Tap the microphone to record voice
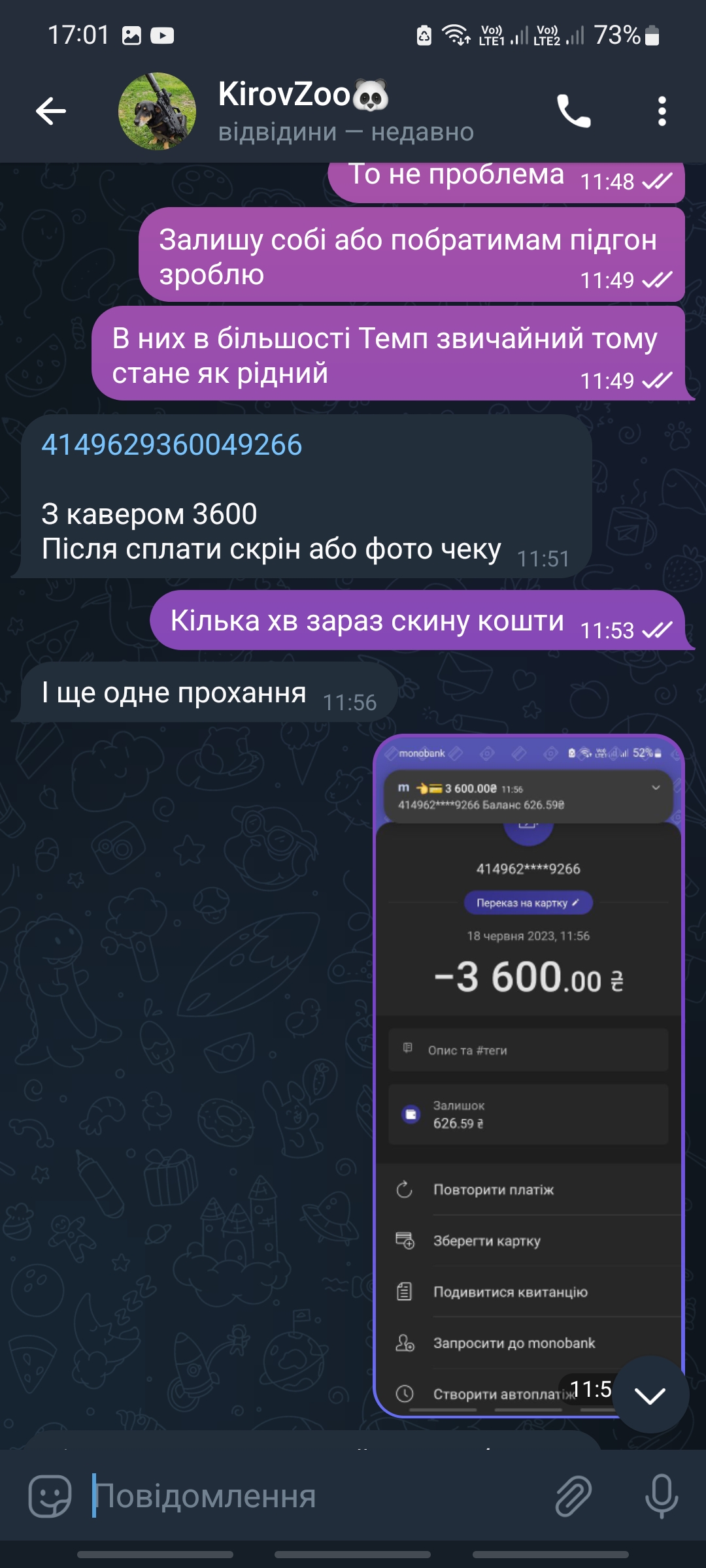This screenshot has height=1568, width=706. coord(662,1495)
